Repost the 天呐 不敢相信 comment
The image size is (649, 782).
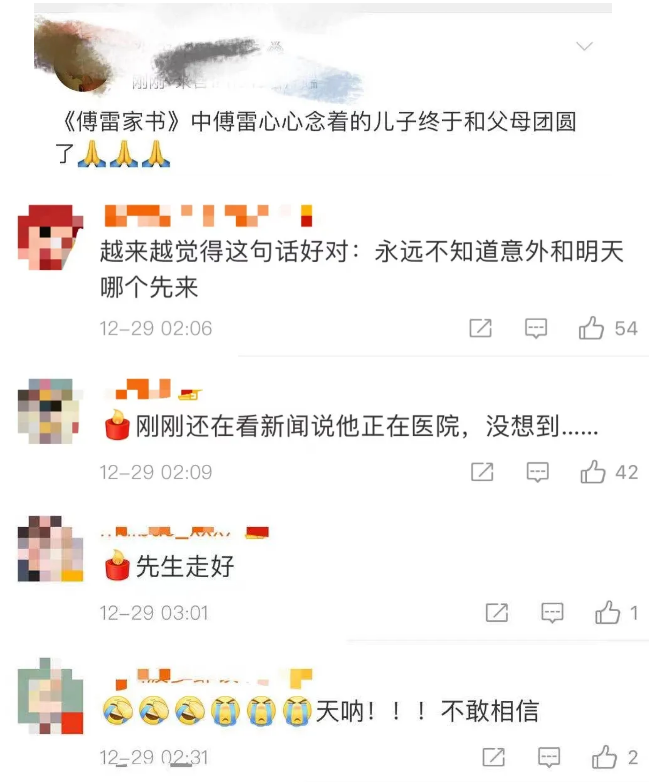pyautogui.click(x=493, y=757)
